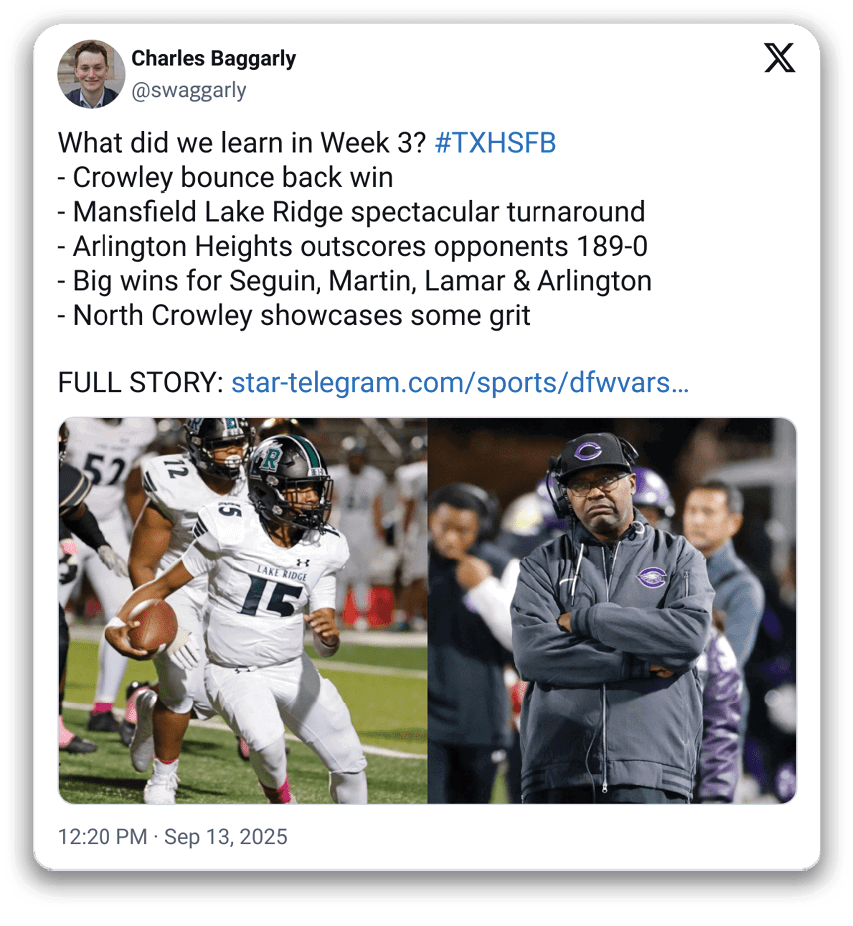Image resolution: width=853 pixels, height=926 pixels.
Task: Open the @swaggarly profile handle
Action: point(189,91)
